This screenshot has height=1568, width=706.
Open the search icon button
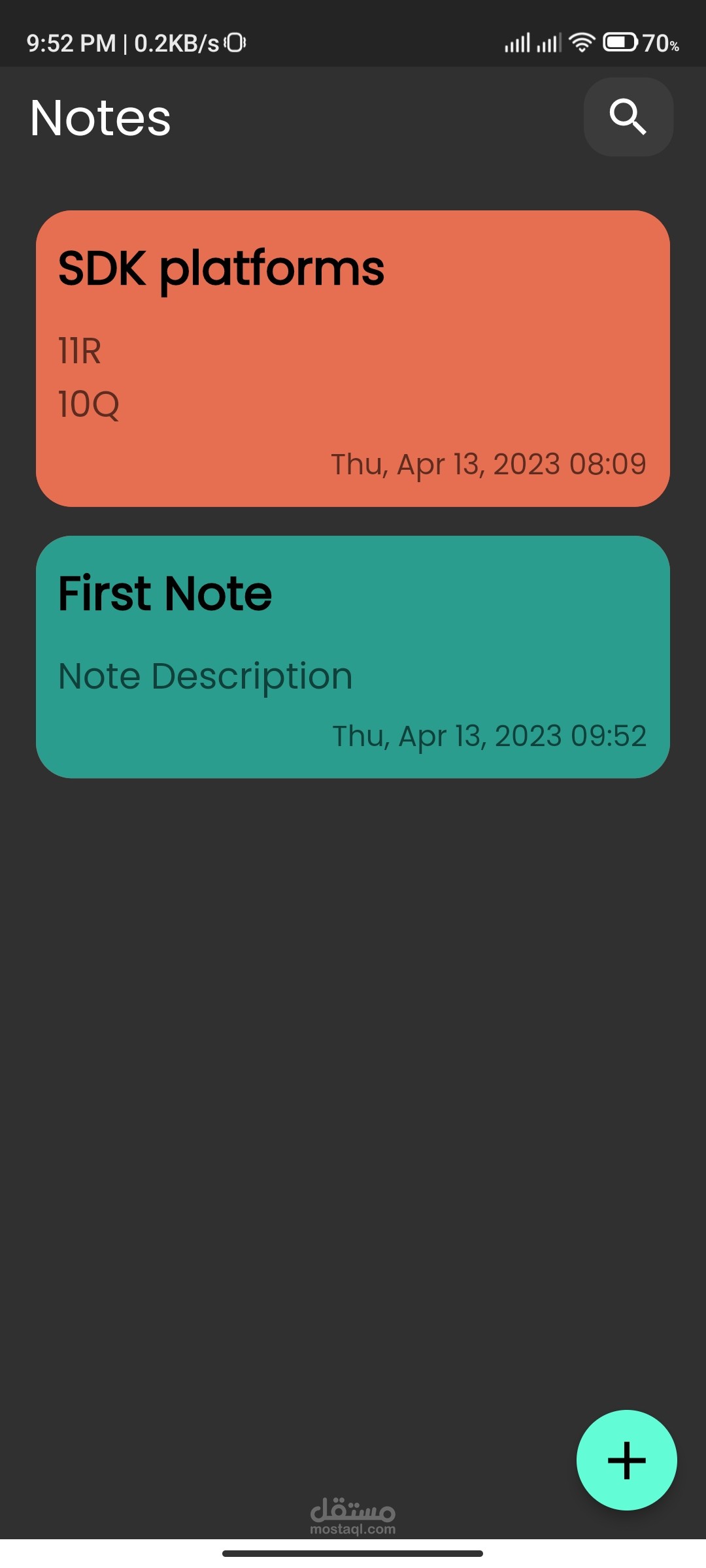point(628,117)
